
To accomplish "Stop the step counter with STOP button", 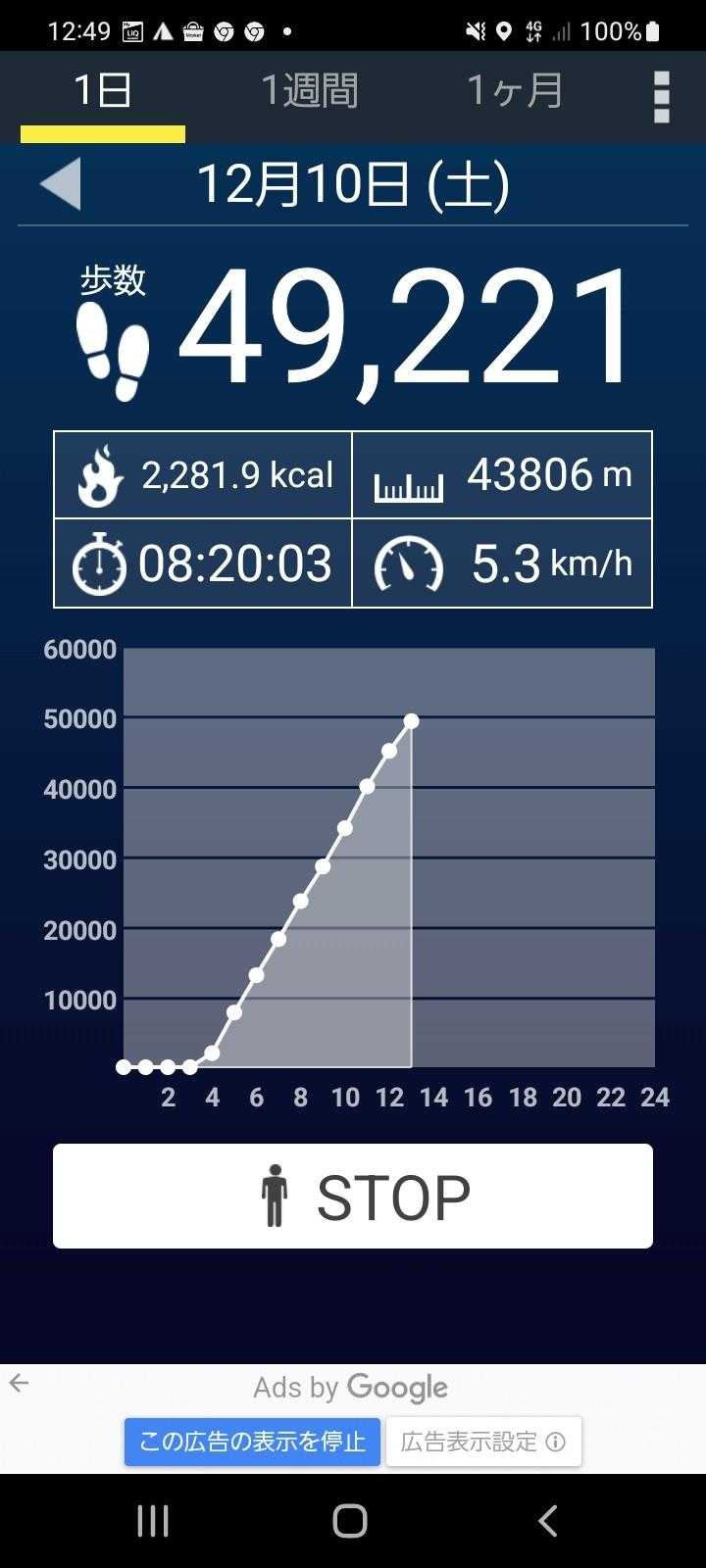I will (x=353, y=1196).
